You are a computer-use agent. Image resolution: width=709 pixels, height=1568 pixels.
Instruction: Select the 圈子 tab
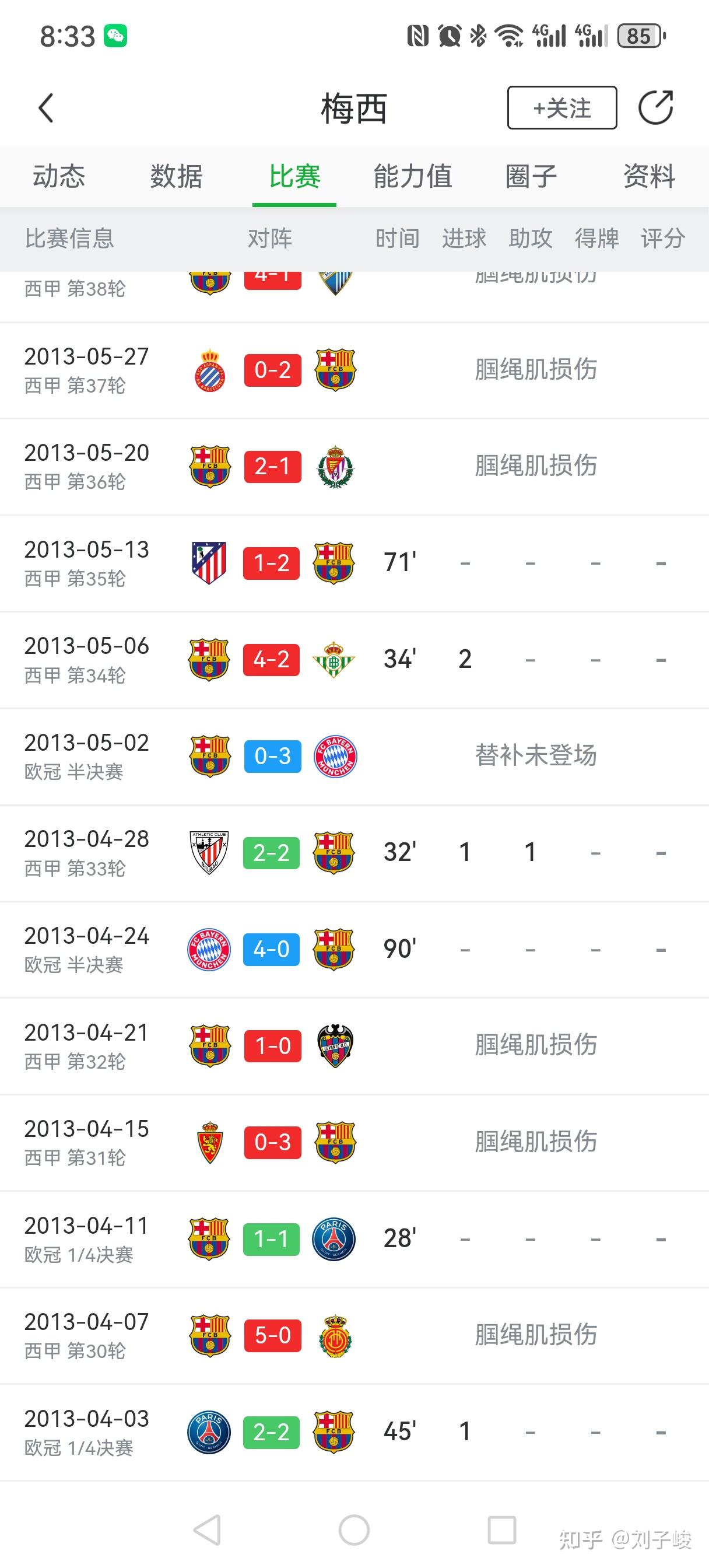tap(531, 177)
